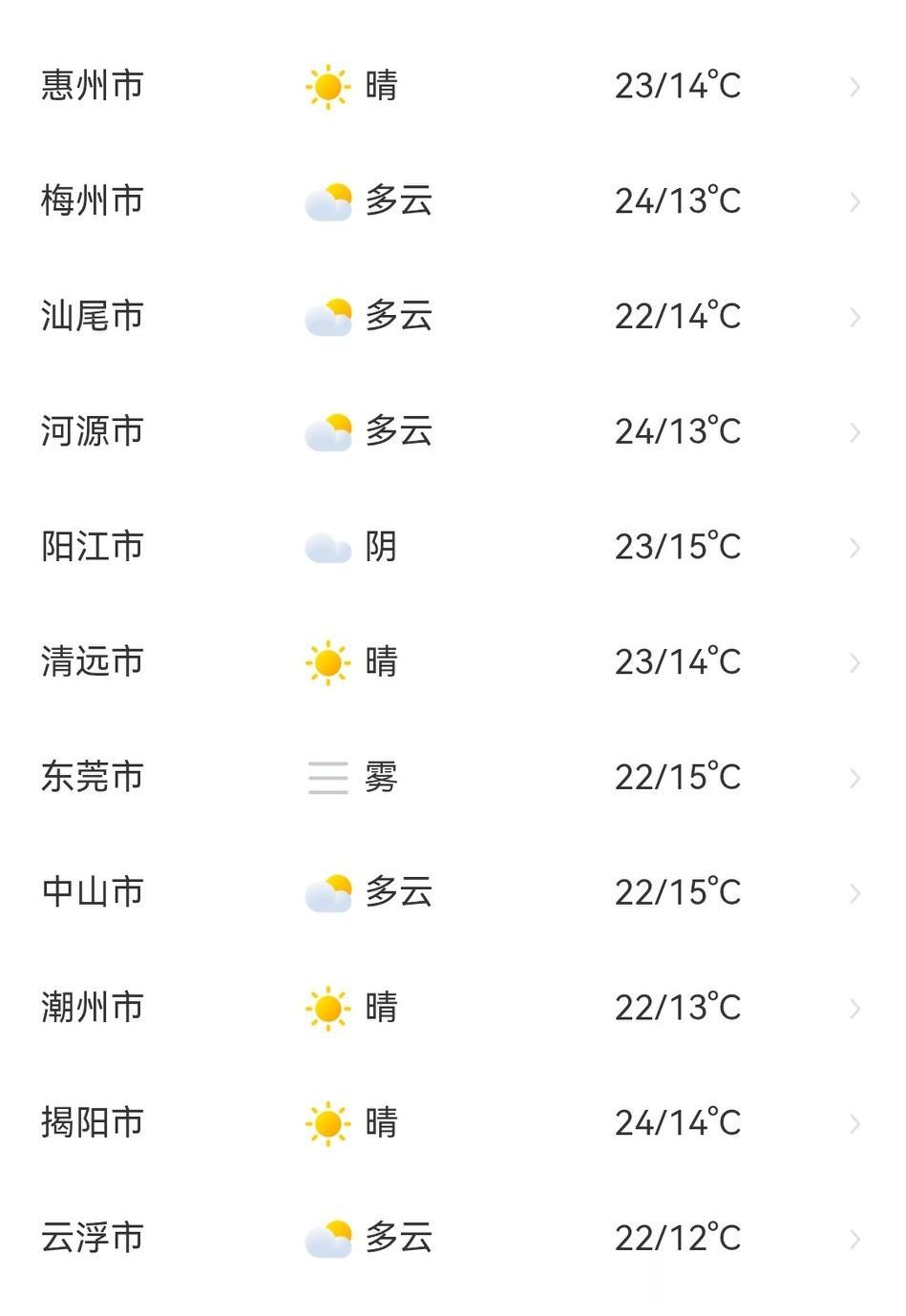View the 汕尾市 forecast
The width and height of the screenshot is (906, 1316).
tap(453, 317)
